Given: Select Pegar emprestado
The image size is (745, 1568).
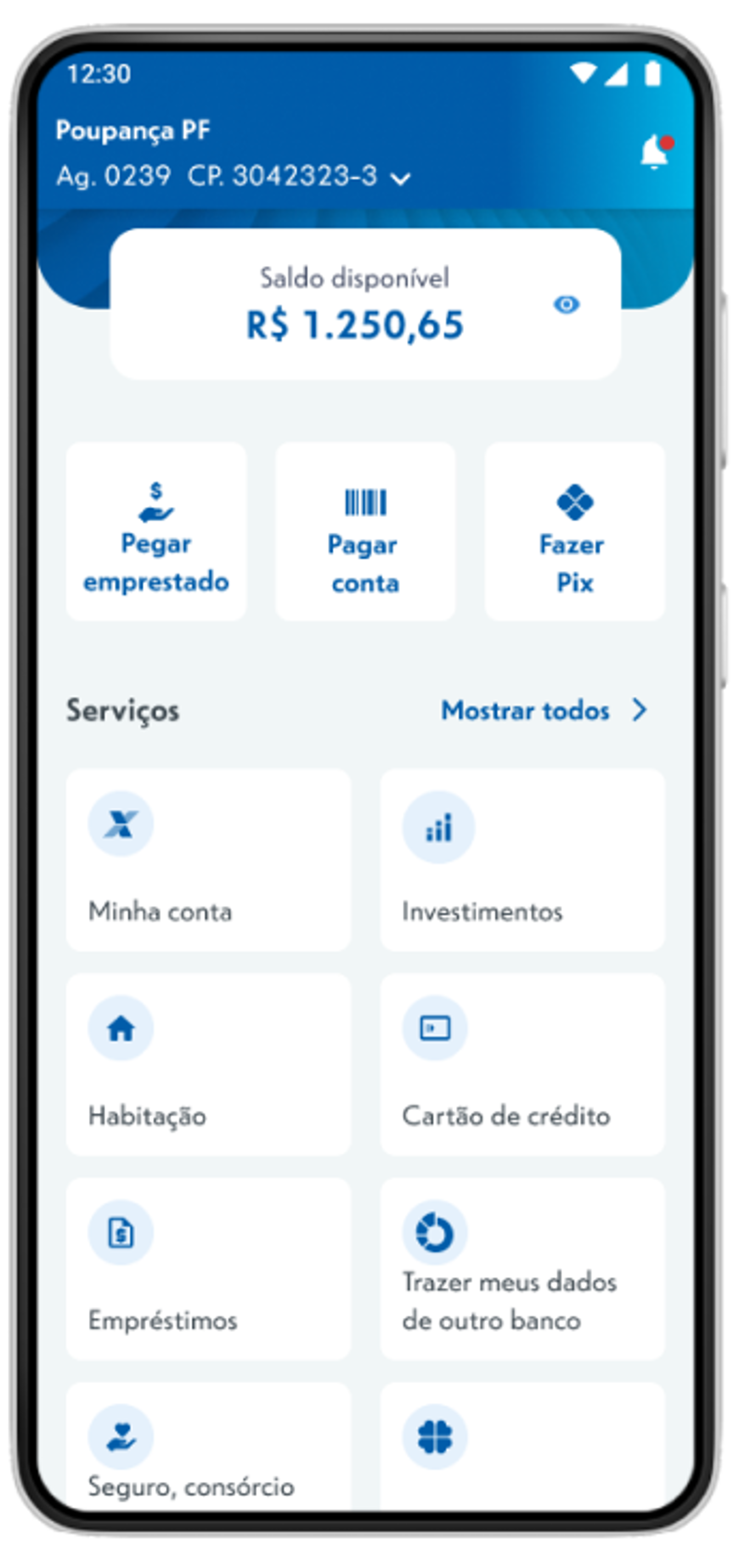Looking at the screenshot, I should 156,531.
